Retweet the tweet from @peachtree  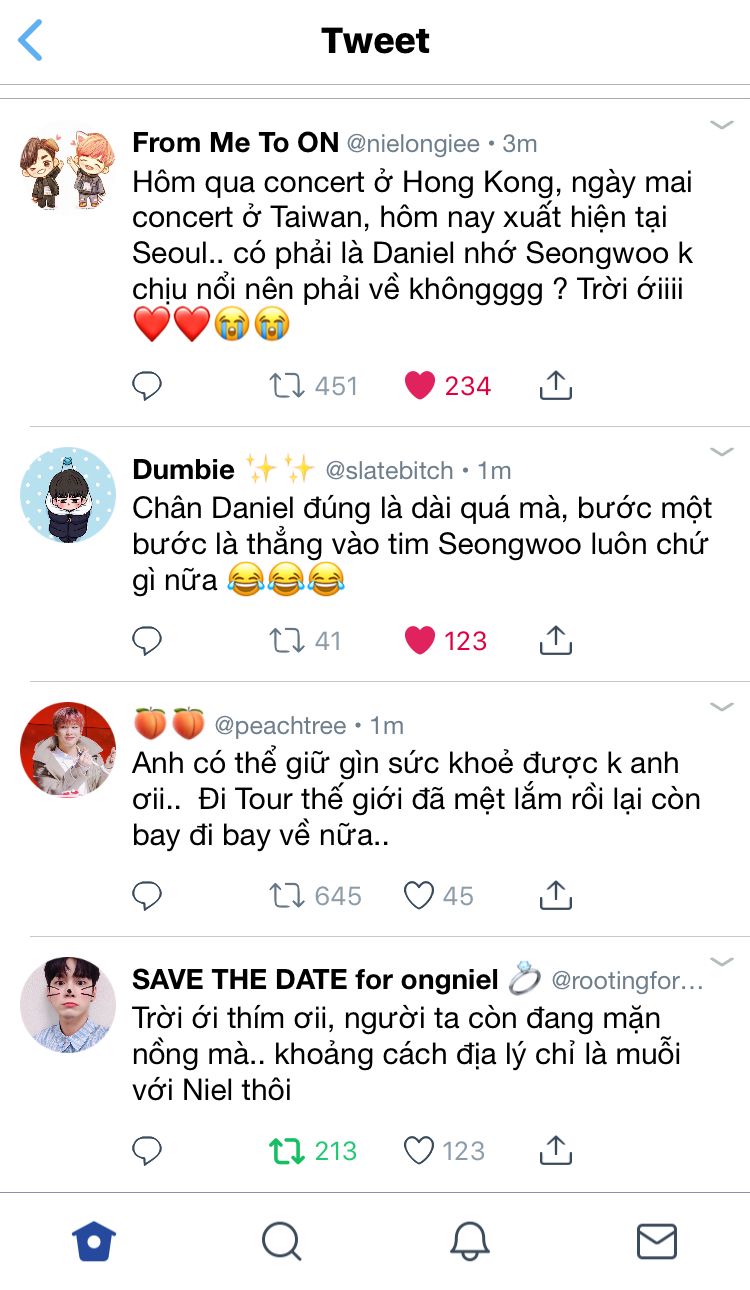click(287, 896)
